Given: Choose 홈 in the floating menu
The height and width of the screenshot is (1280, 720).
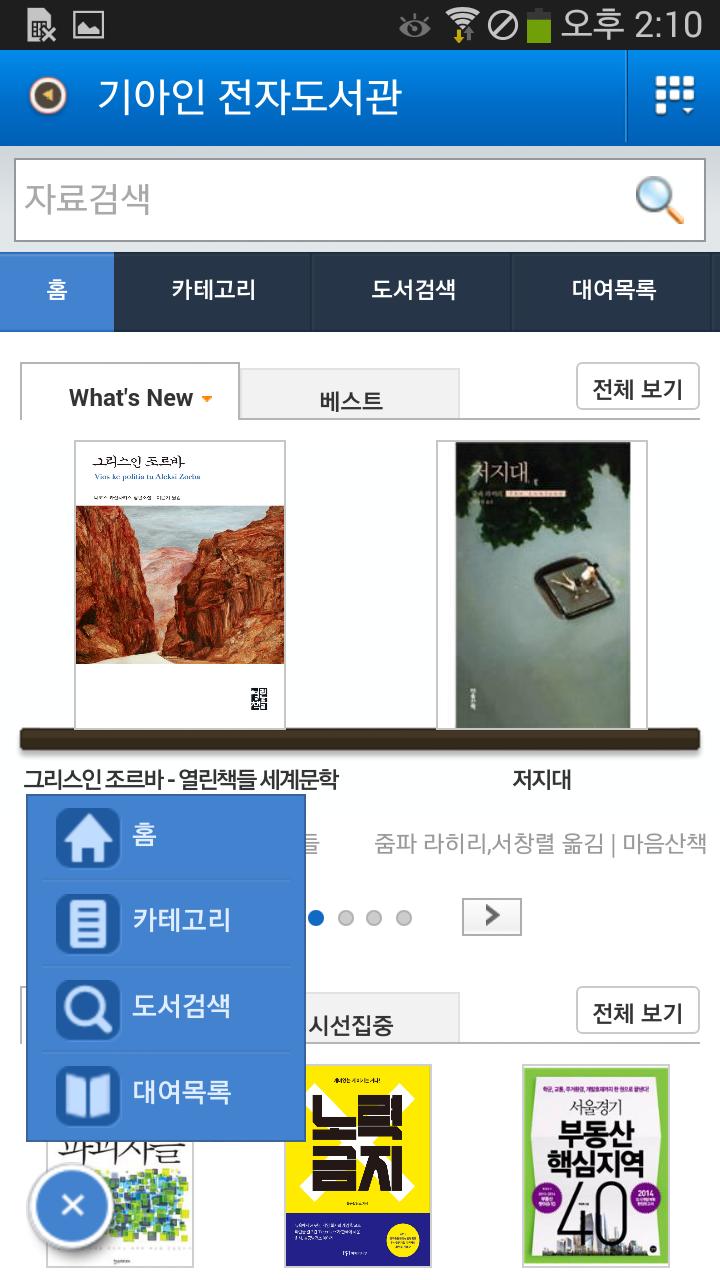Looking at the screenshot, I should tap(166, 837).
